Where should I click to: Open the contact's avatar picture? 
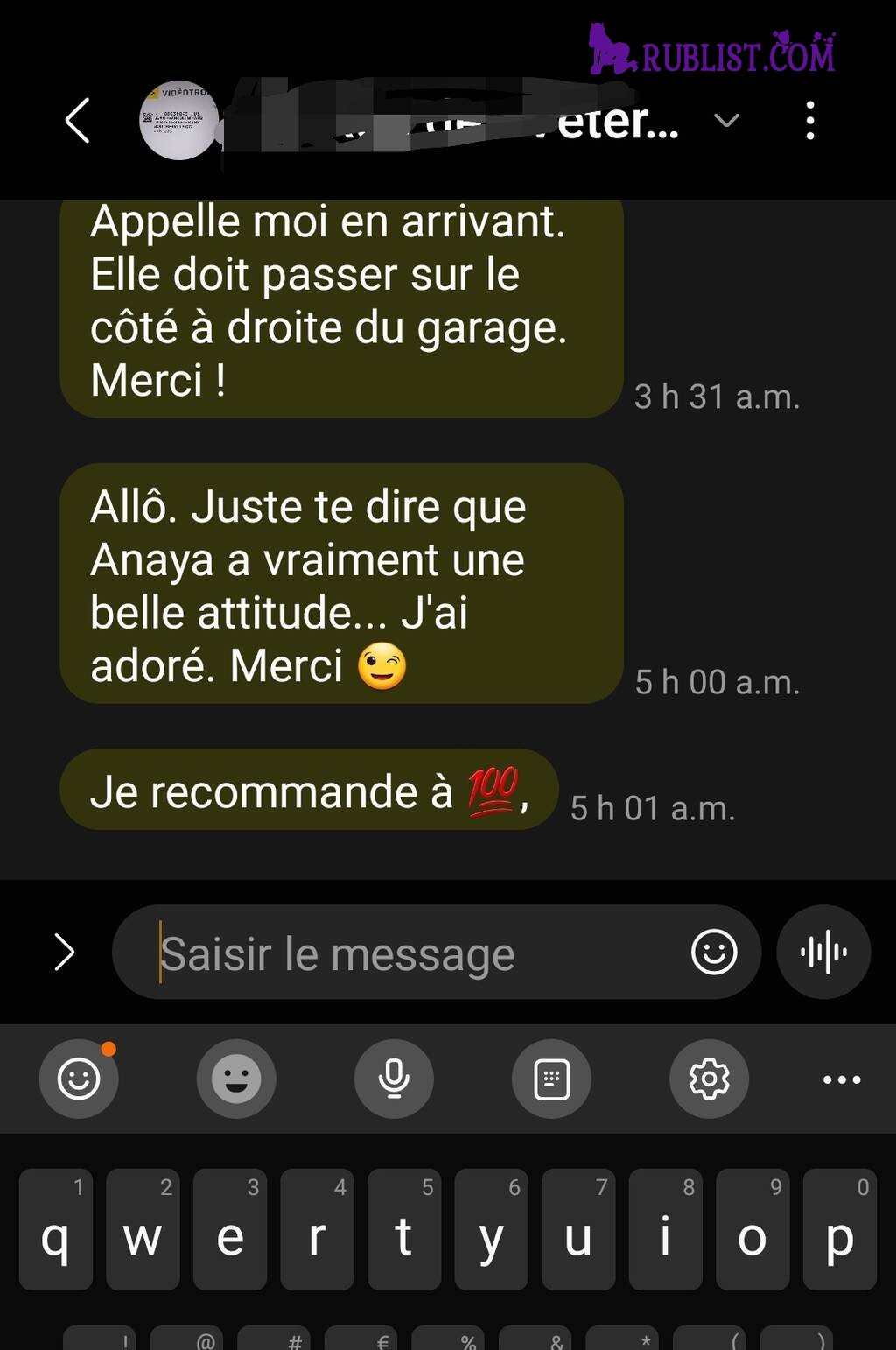[178, 121]
